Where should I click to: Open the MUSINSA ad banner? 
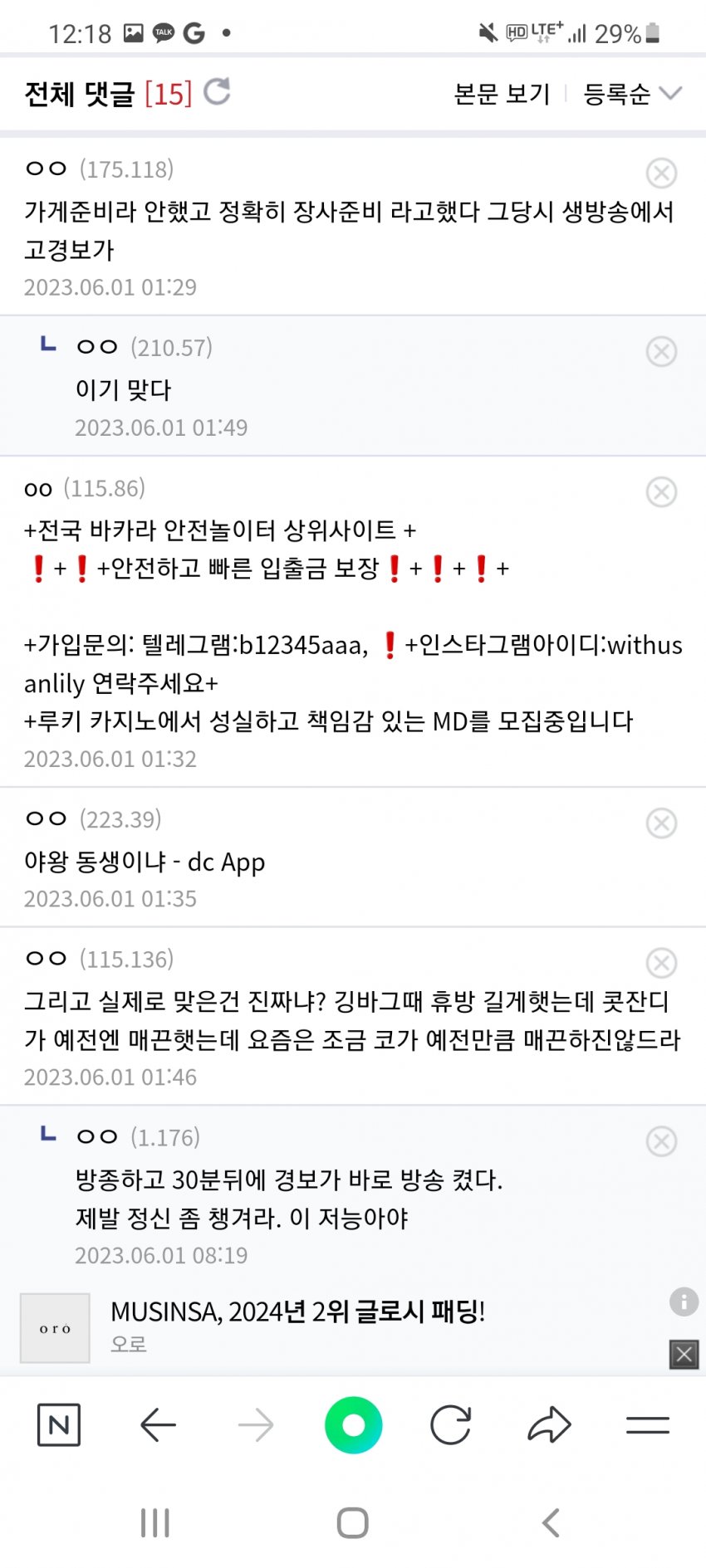(x=297, y=1312)
